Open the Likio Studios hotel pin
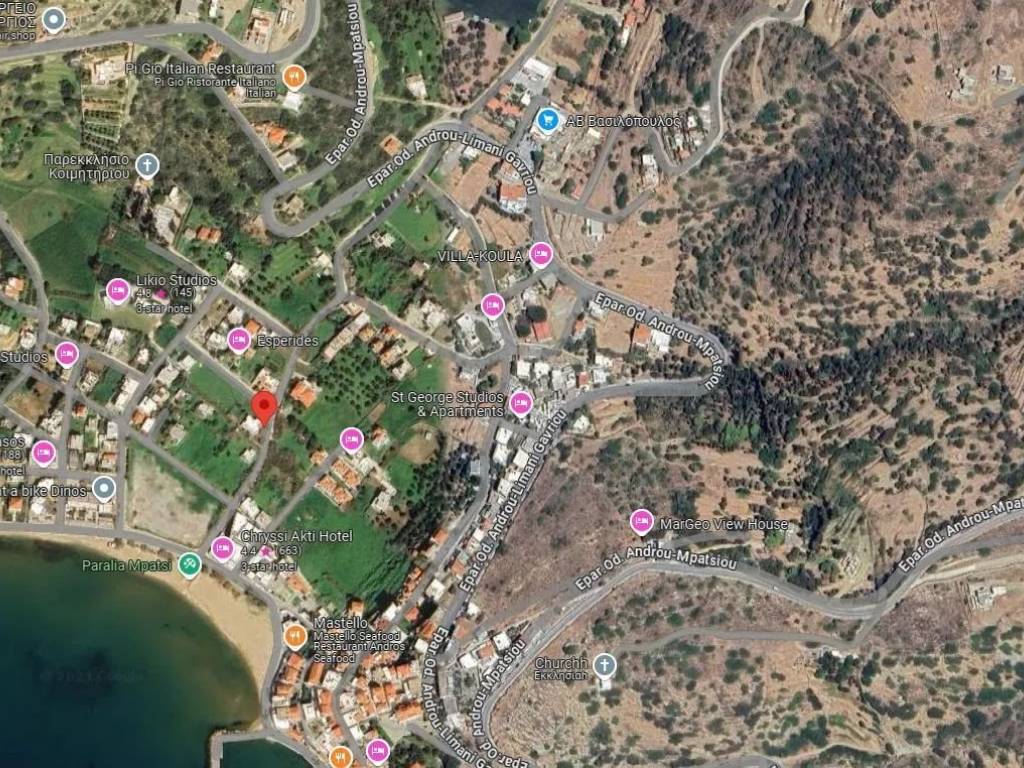This screenshot has width=1024, height=768. (x=118, y=291)
